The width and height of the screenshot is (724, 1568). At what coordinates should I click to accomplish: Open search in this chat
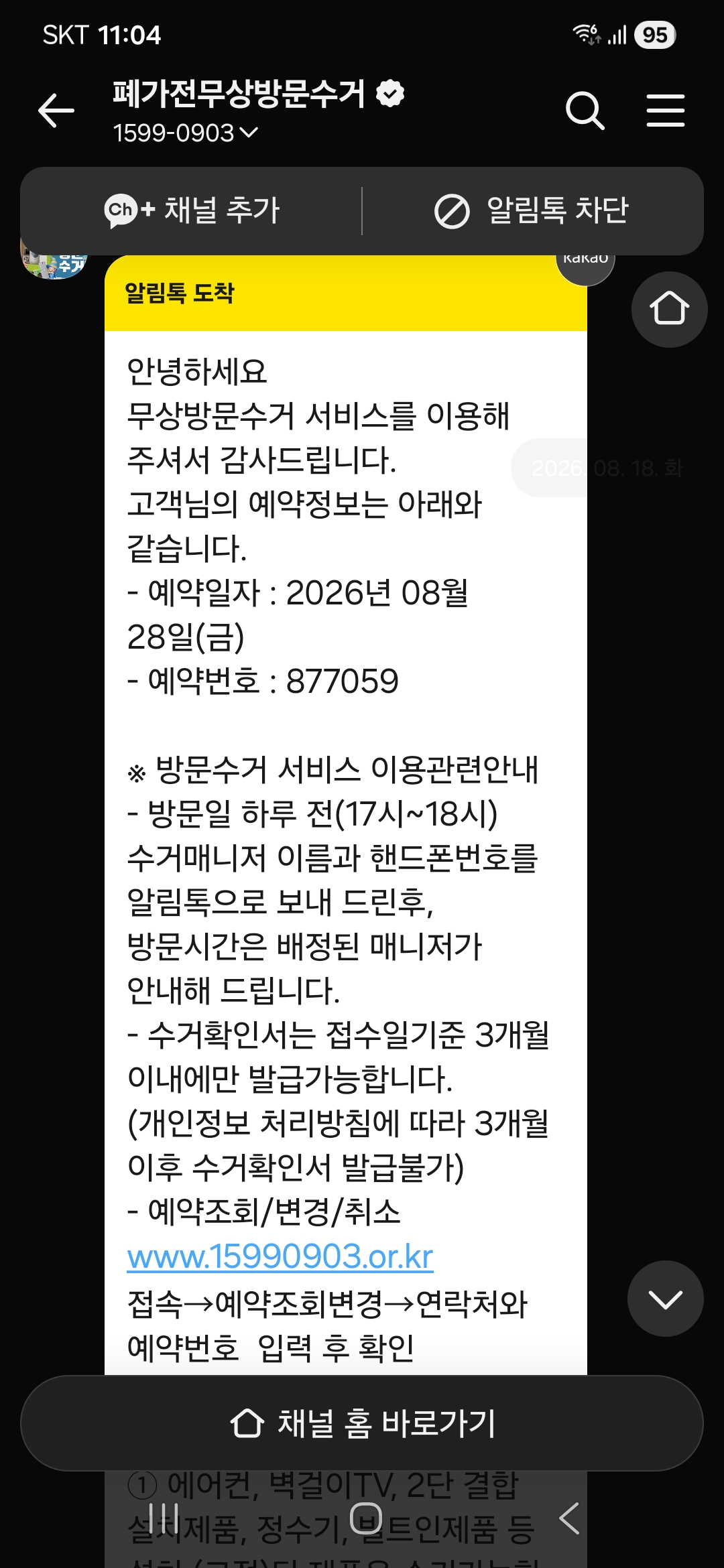click(585, 111)
